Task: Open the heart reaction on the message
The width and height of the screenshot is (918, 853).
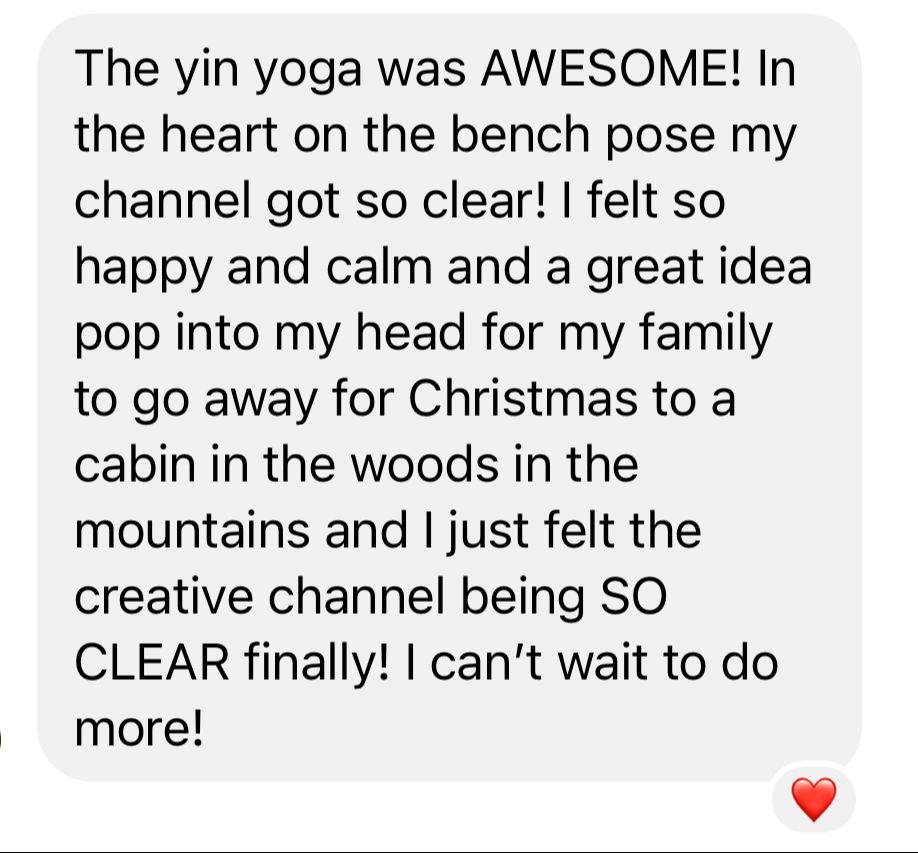Action: point(813,799)
